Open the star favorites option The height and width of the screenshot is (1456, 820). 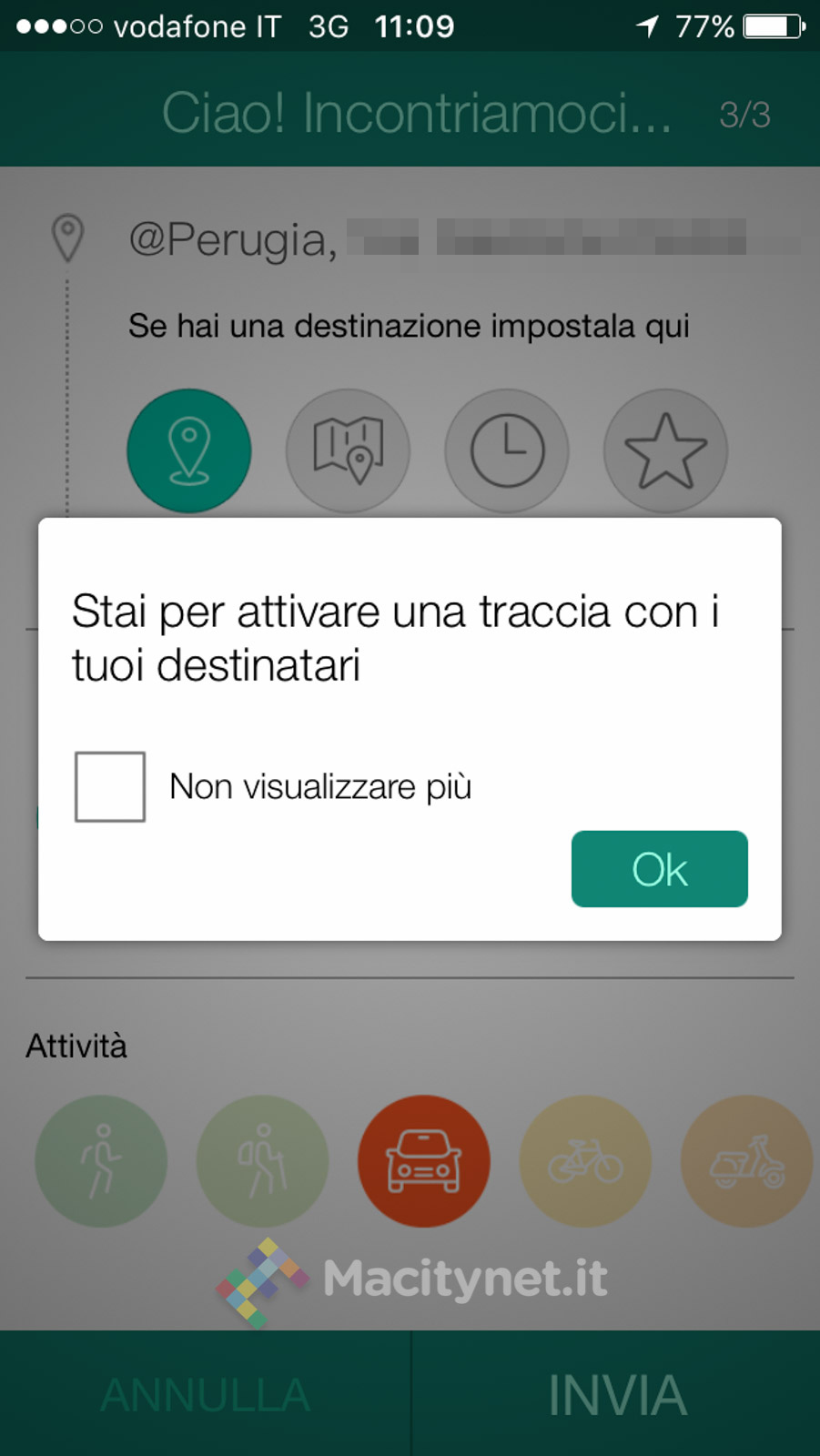(665, 450)
